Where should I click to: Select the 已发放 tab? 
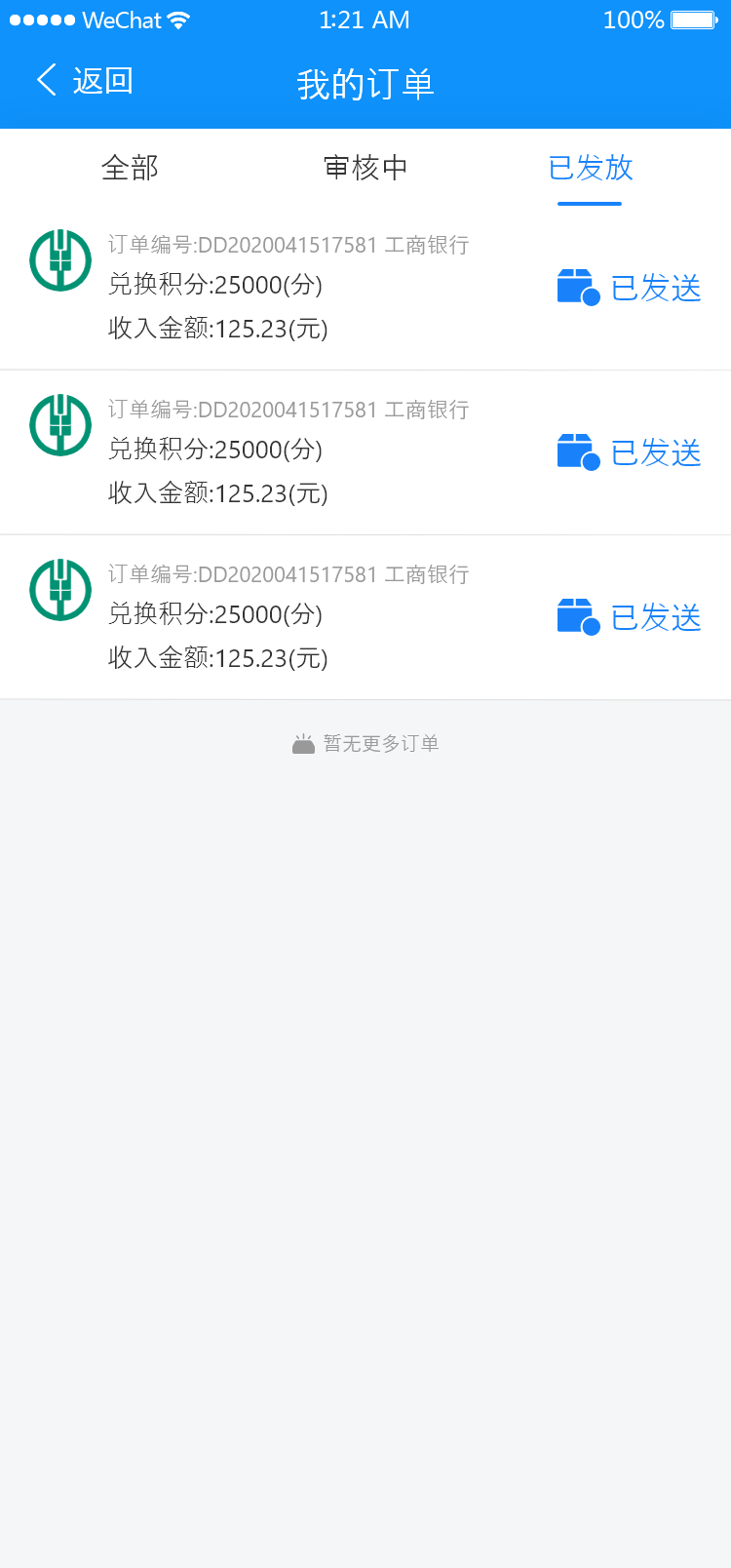[x=590, y=168]
